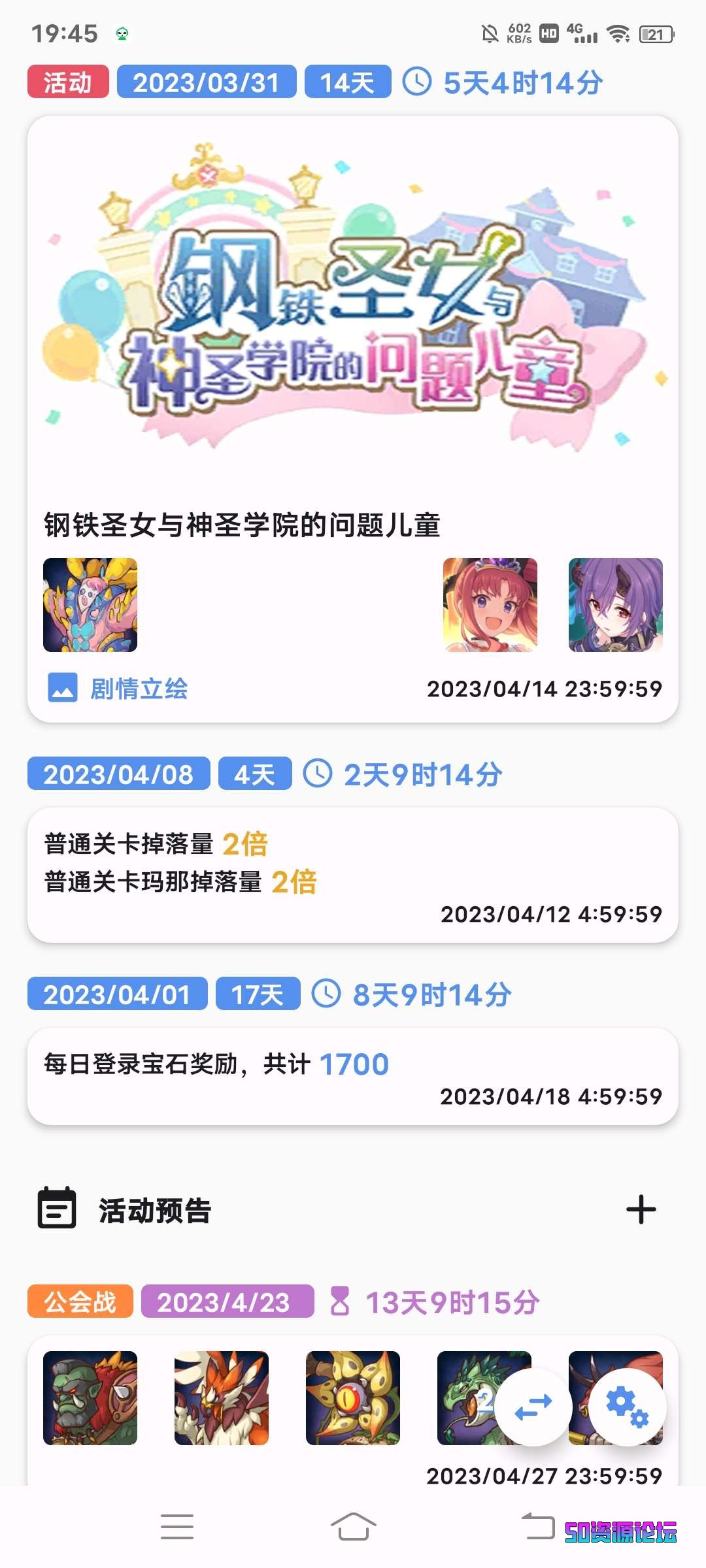Tap the red-haired character icon
706x1568 pixels.
(x=490, y=605)
